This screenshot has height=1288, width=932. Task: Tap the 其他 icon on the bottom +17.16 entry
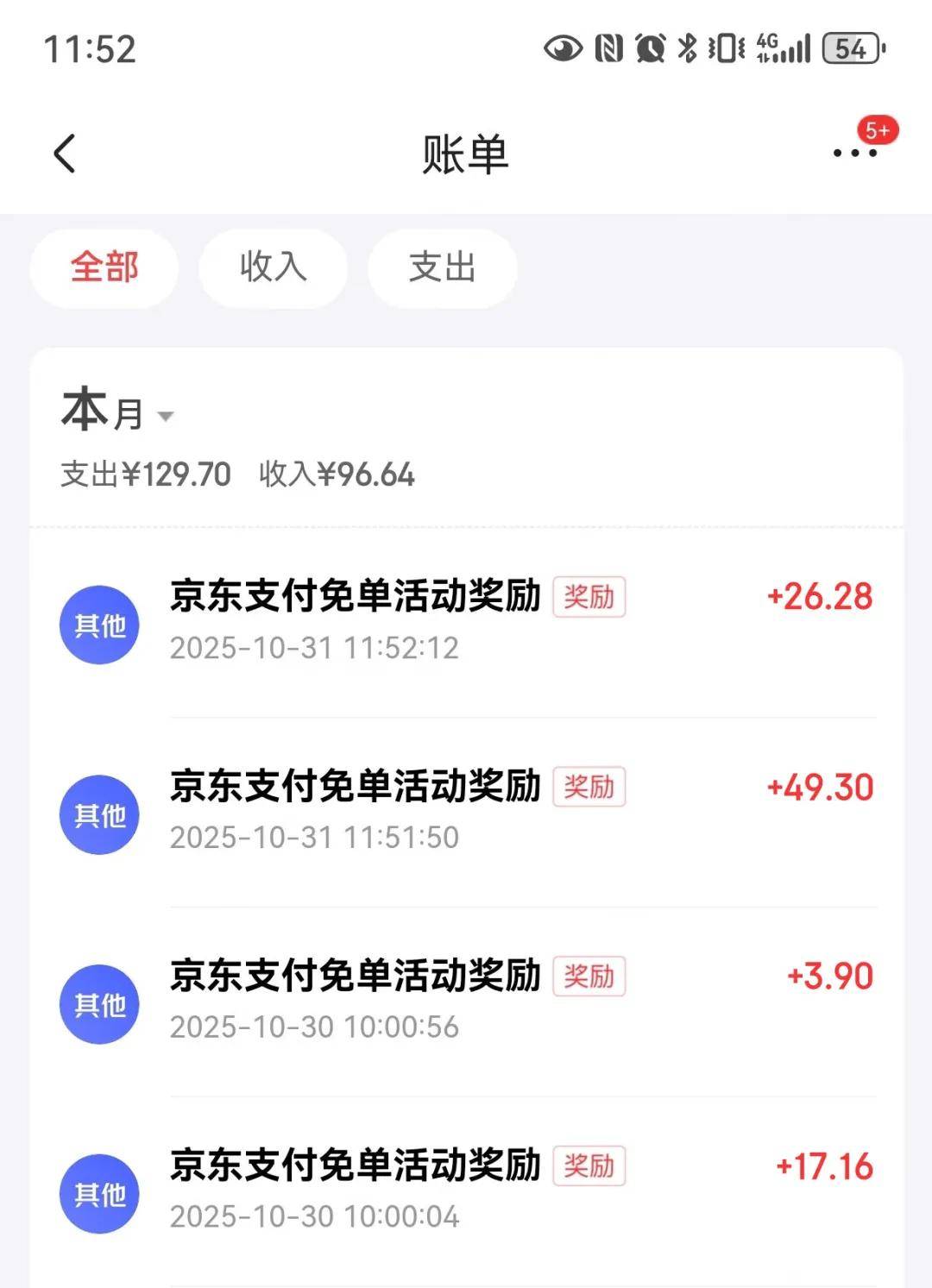(x=98, y=1191)
